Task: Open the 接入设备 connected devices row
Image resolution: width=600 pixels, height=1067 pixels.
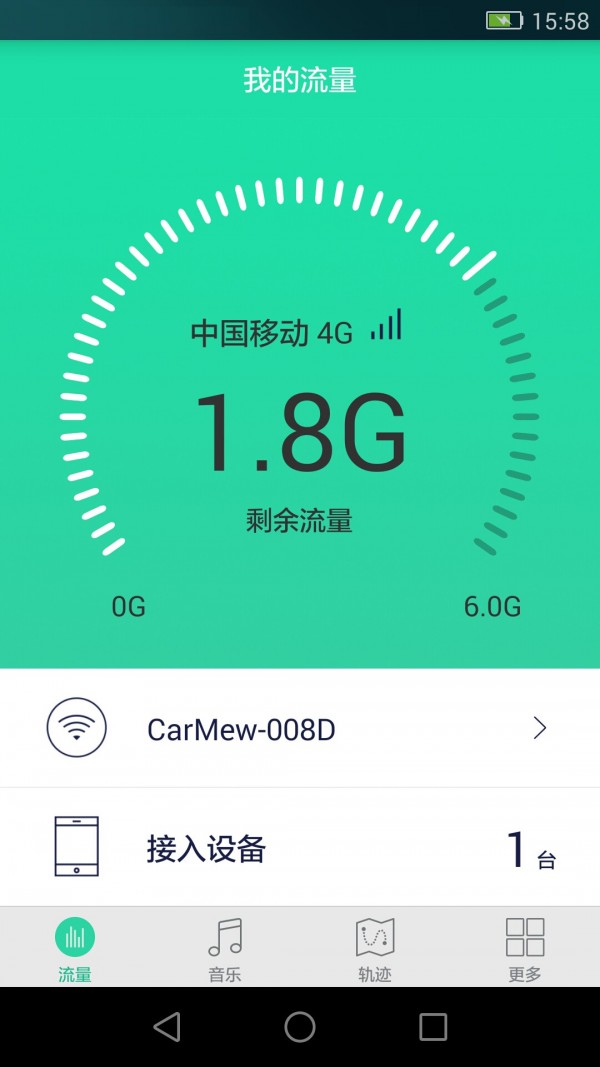Action: pyautogui.click(x=300, y=848)
